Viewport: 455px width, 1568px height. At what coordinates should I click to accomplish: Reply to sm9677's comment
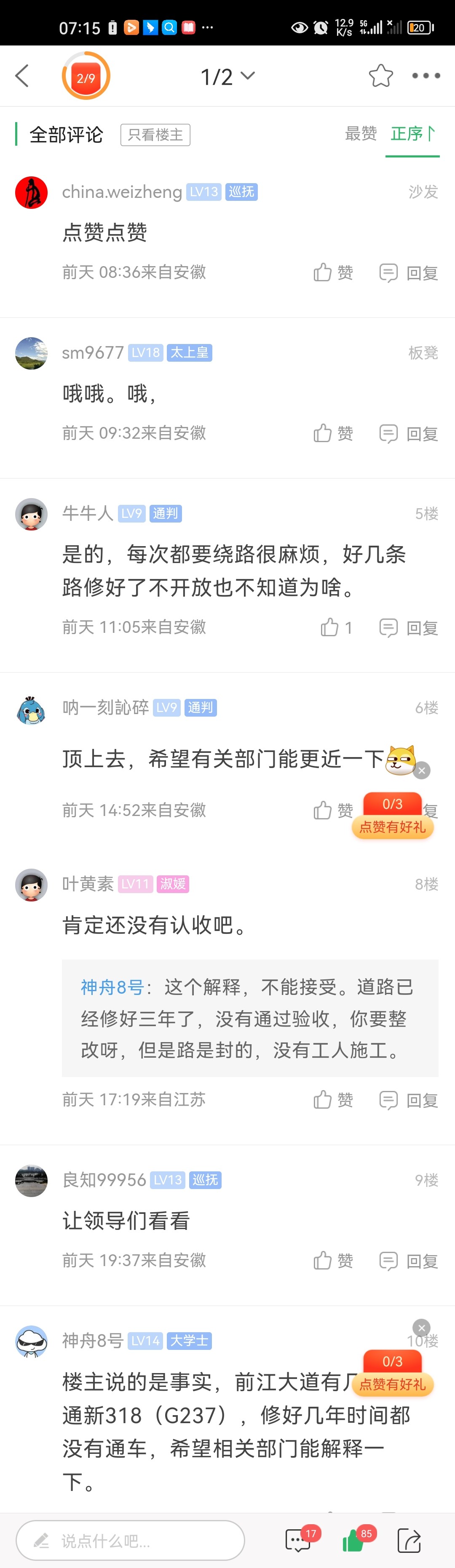(x=409, y=433)
